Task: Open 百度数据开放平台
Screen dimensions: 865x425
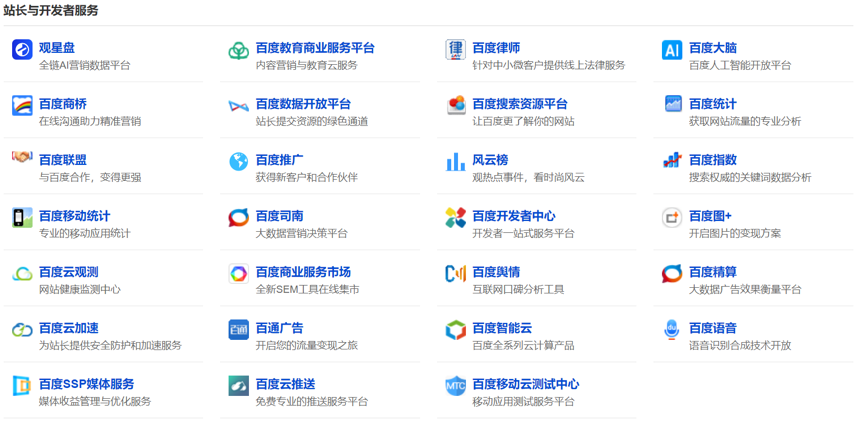Action: (303, 104)
